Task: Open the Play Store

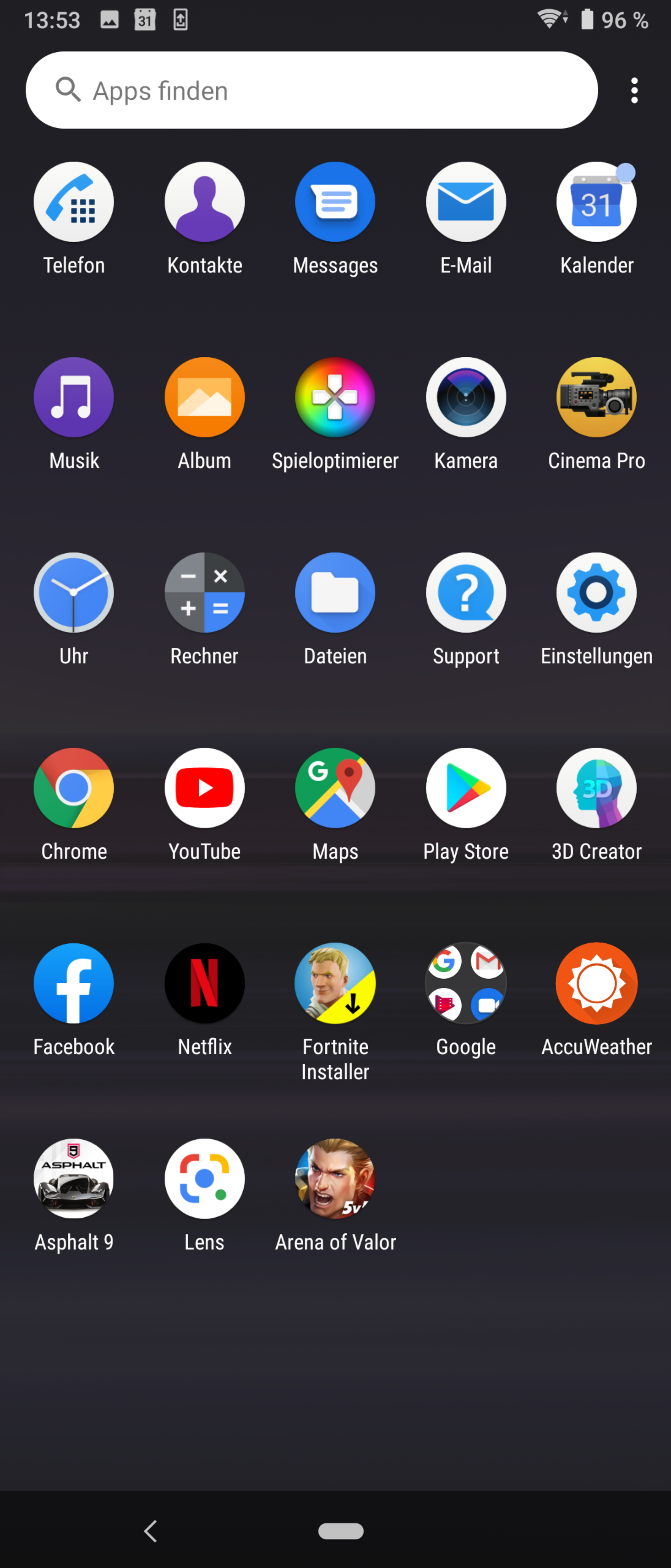Action: (x=466, y=788)
